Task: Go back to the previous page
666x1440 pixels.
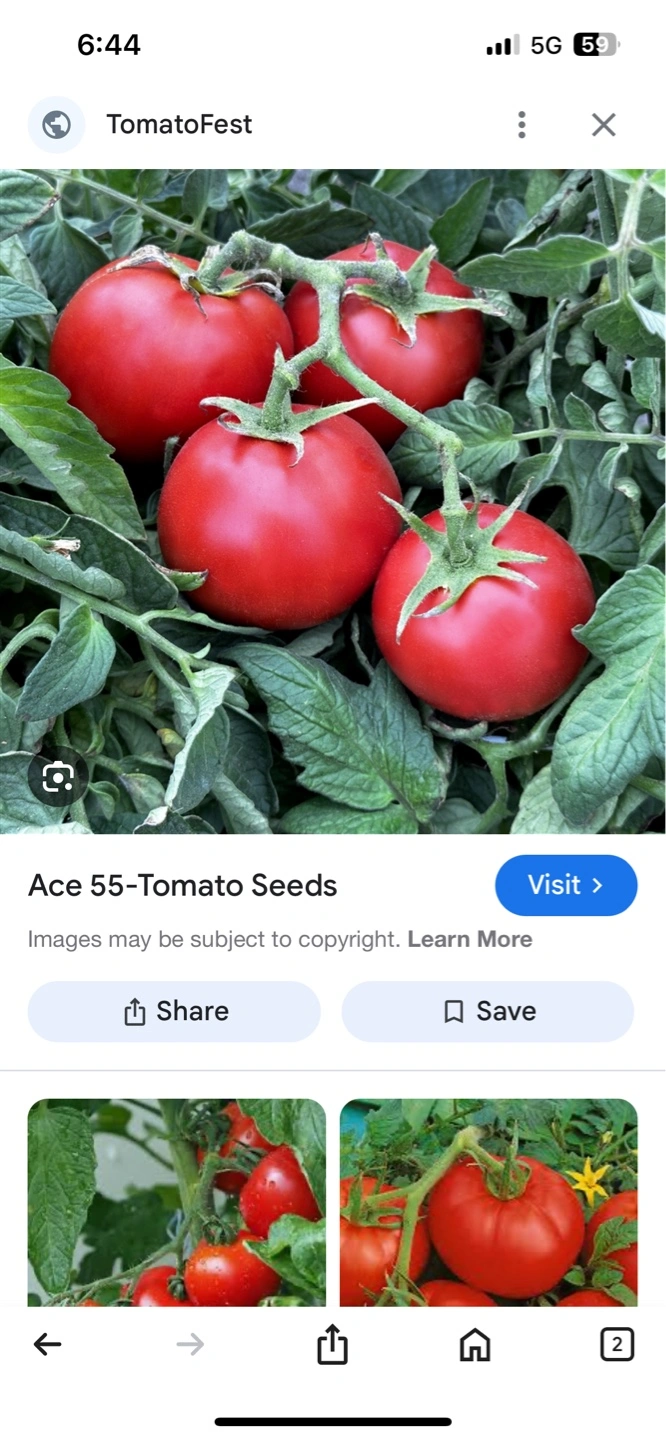Action: (47, 1345)
